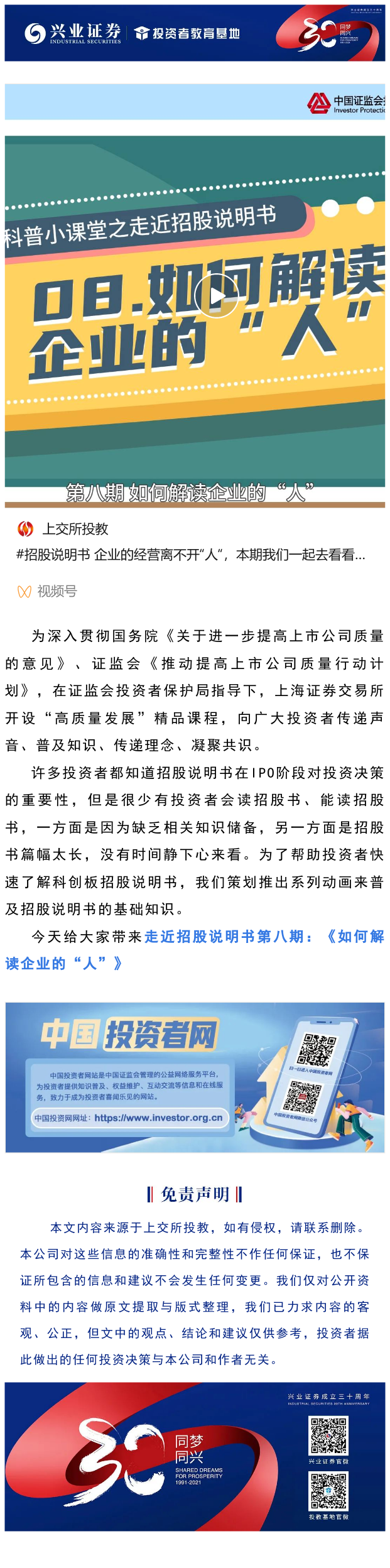Image resolution: width=390 pixels, height=1568 pixels.
Task: Open the 上交所投教 channel profile
Action: [x=75, y=529]
